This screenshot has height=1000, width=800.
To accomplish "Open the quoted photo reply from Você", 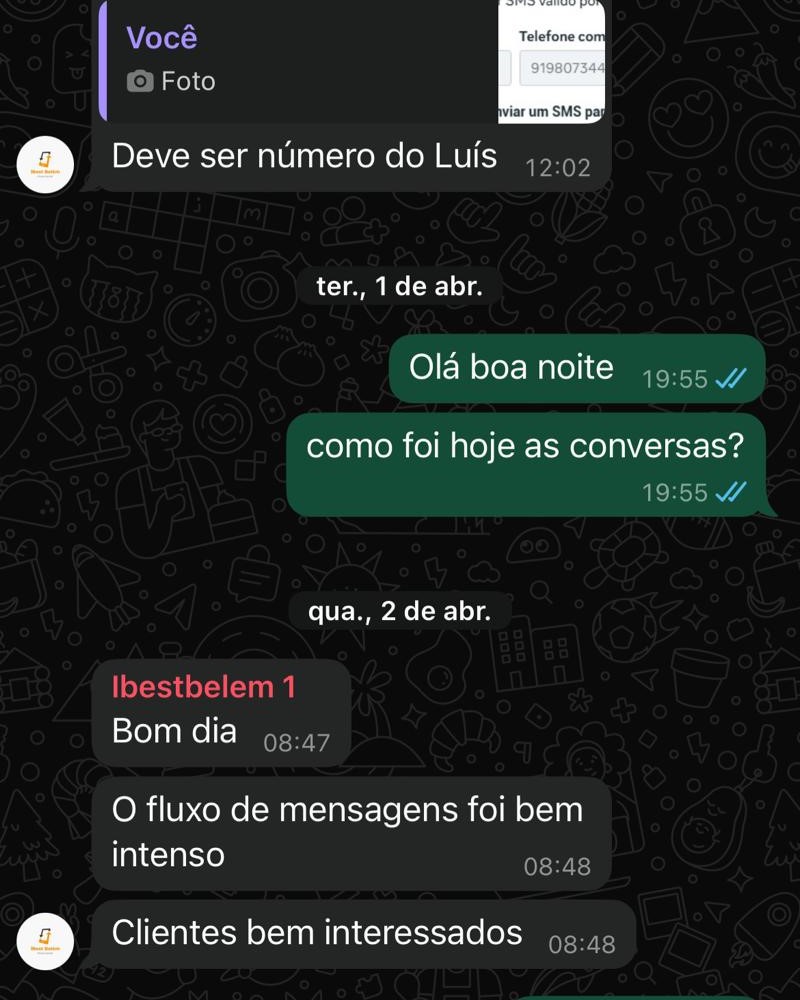I will (x=300, y=60).
